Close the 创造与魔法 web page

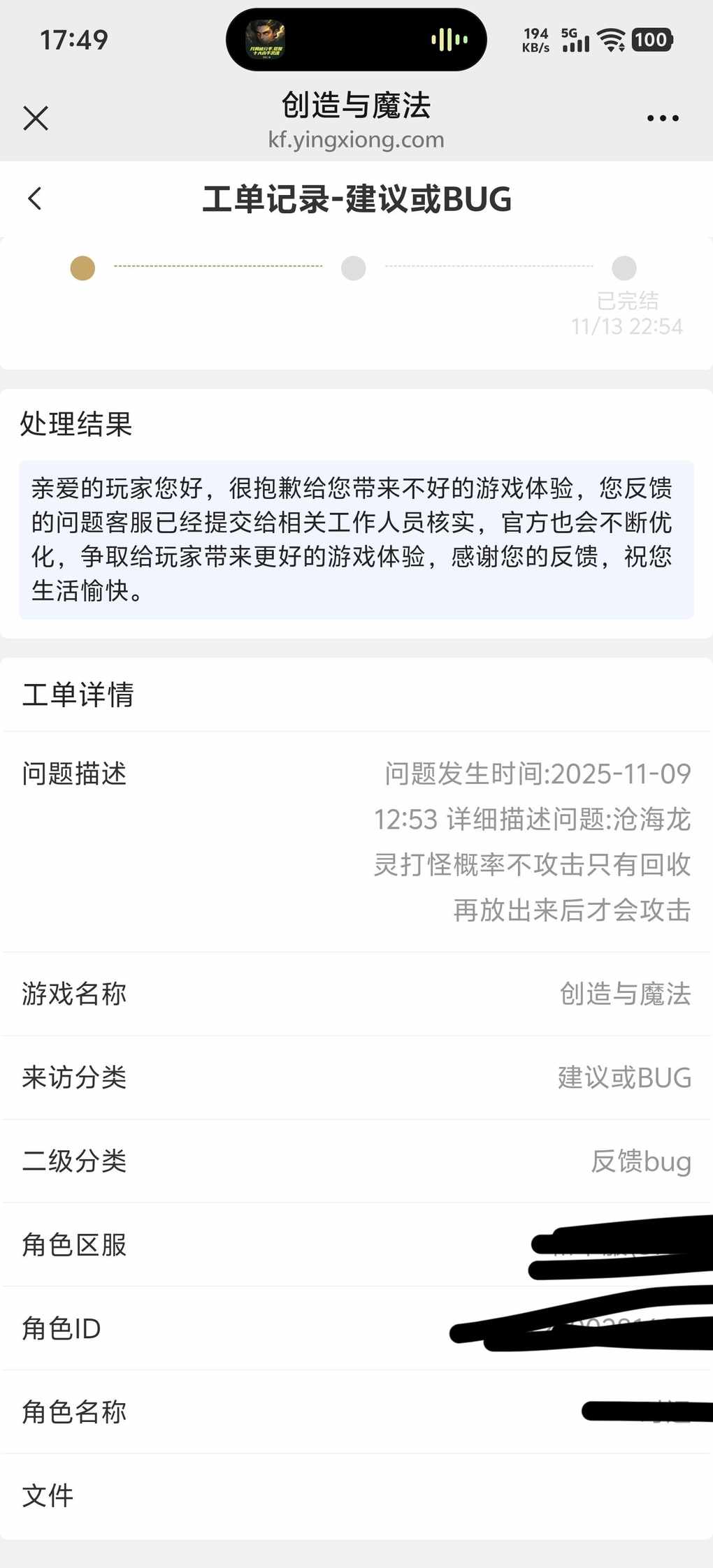tap(36, 118)
